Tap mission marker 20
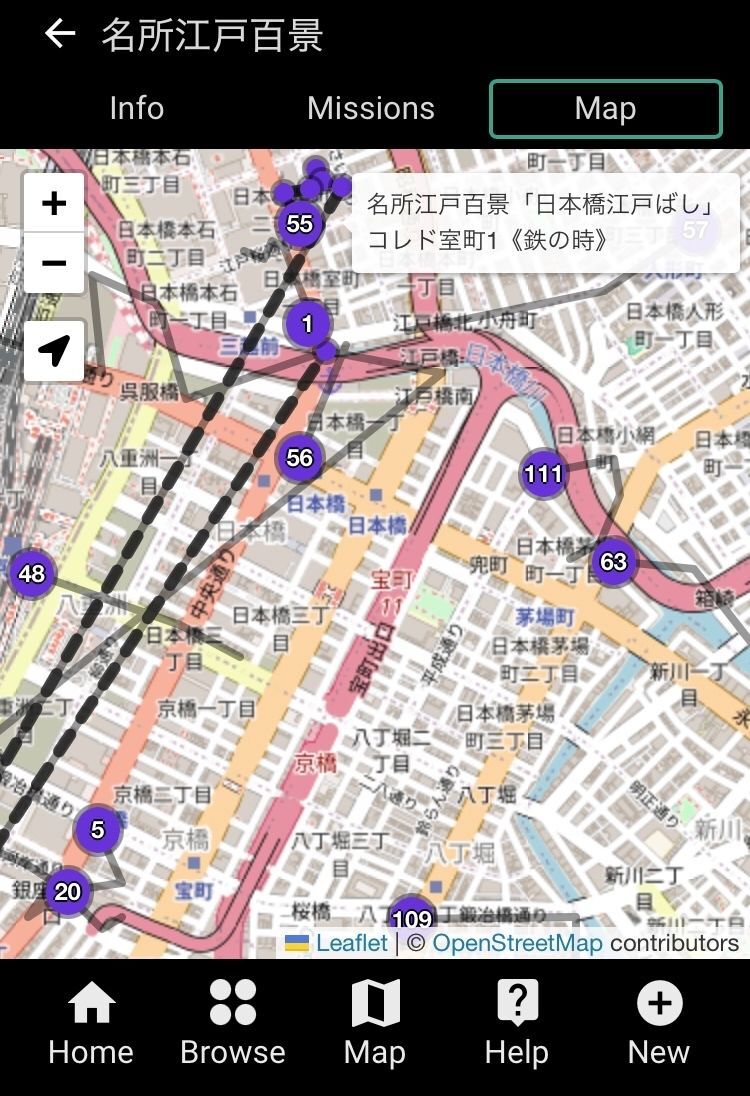The height and width of the screenshot is (1096, 750). [x=67, y=891]
